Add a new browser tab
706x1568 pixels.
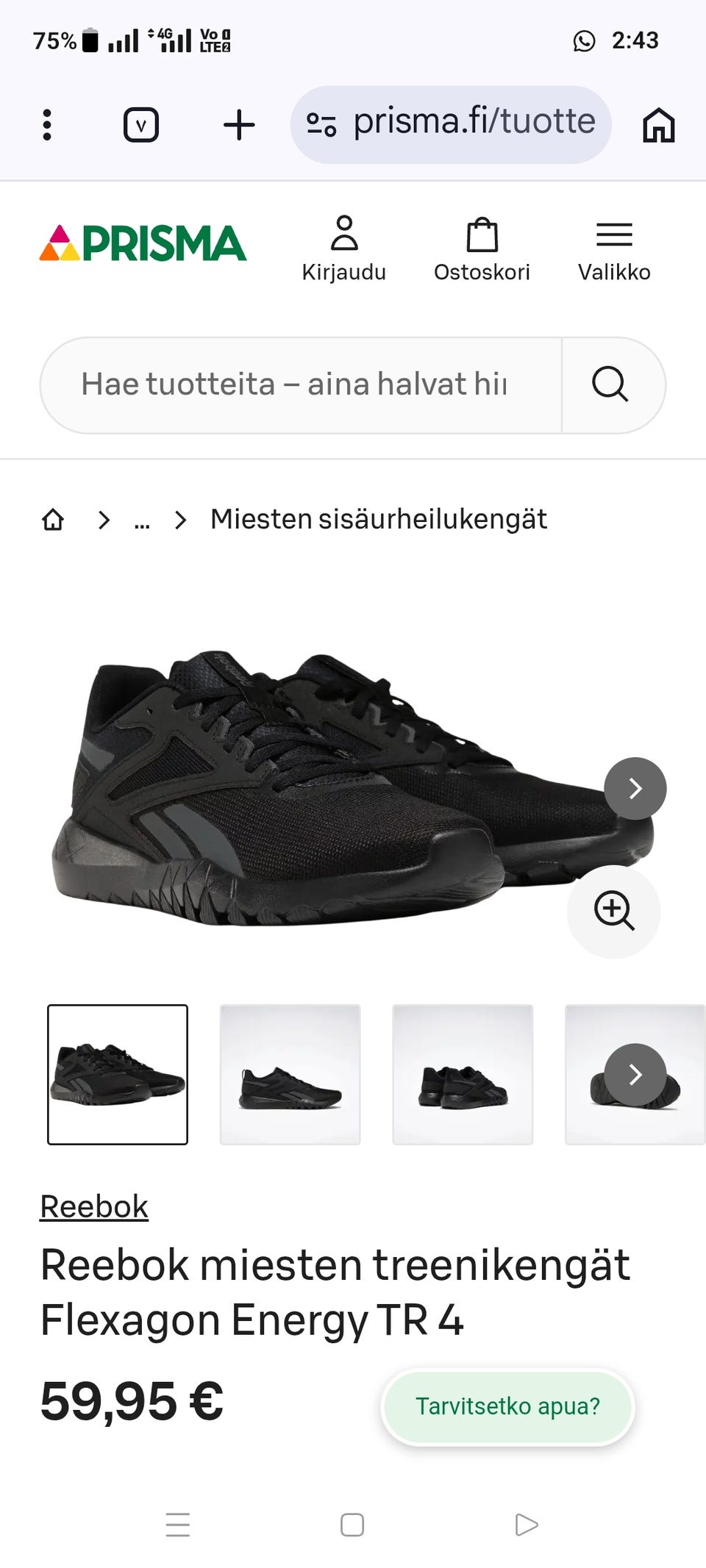(239, 125)
